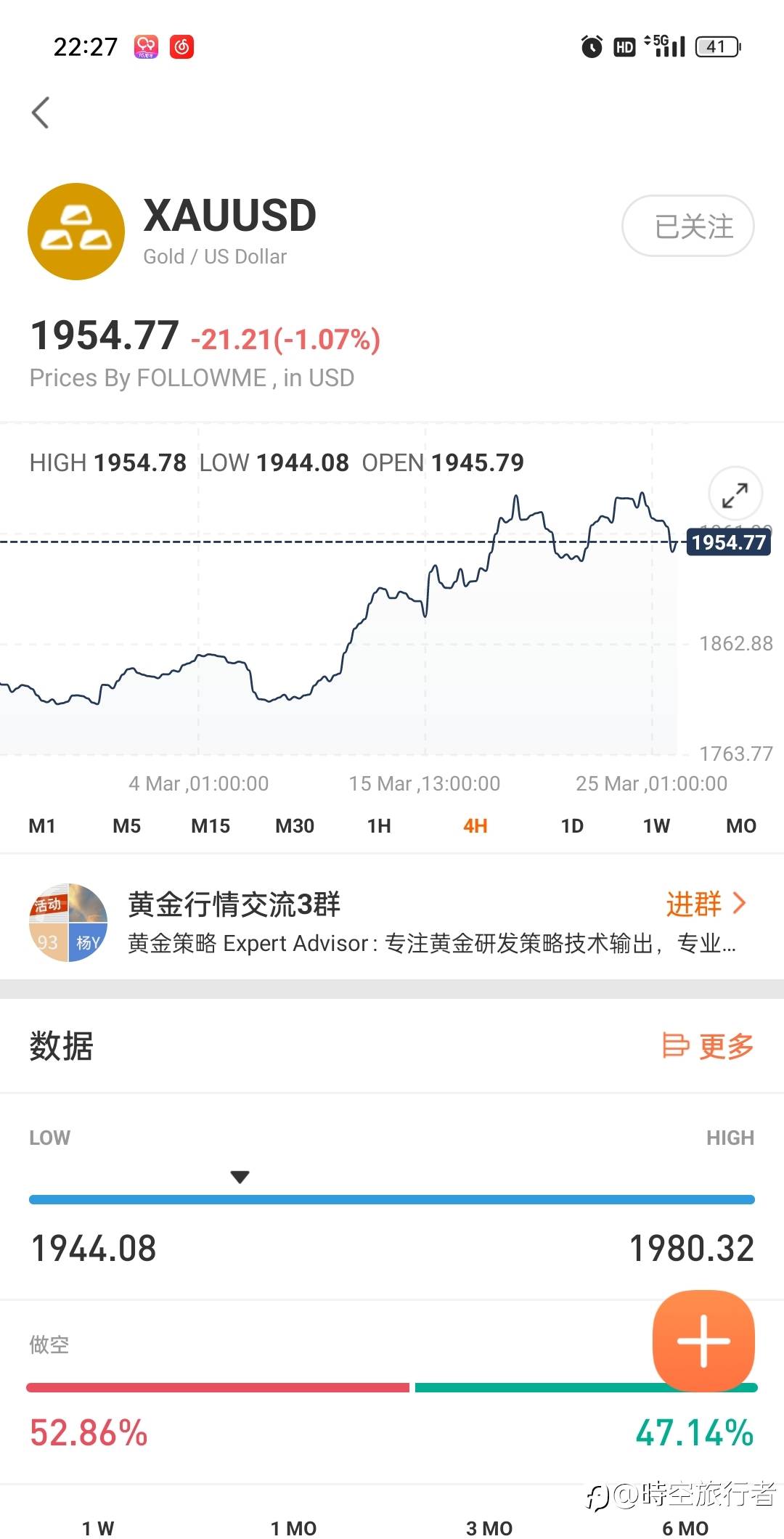The width and height of the screenshot is (784, 1539).
Task: Switch chart to MO timeframe
Action: click(741, 825)
